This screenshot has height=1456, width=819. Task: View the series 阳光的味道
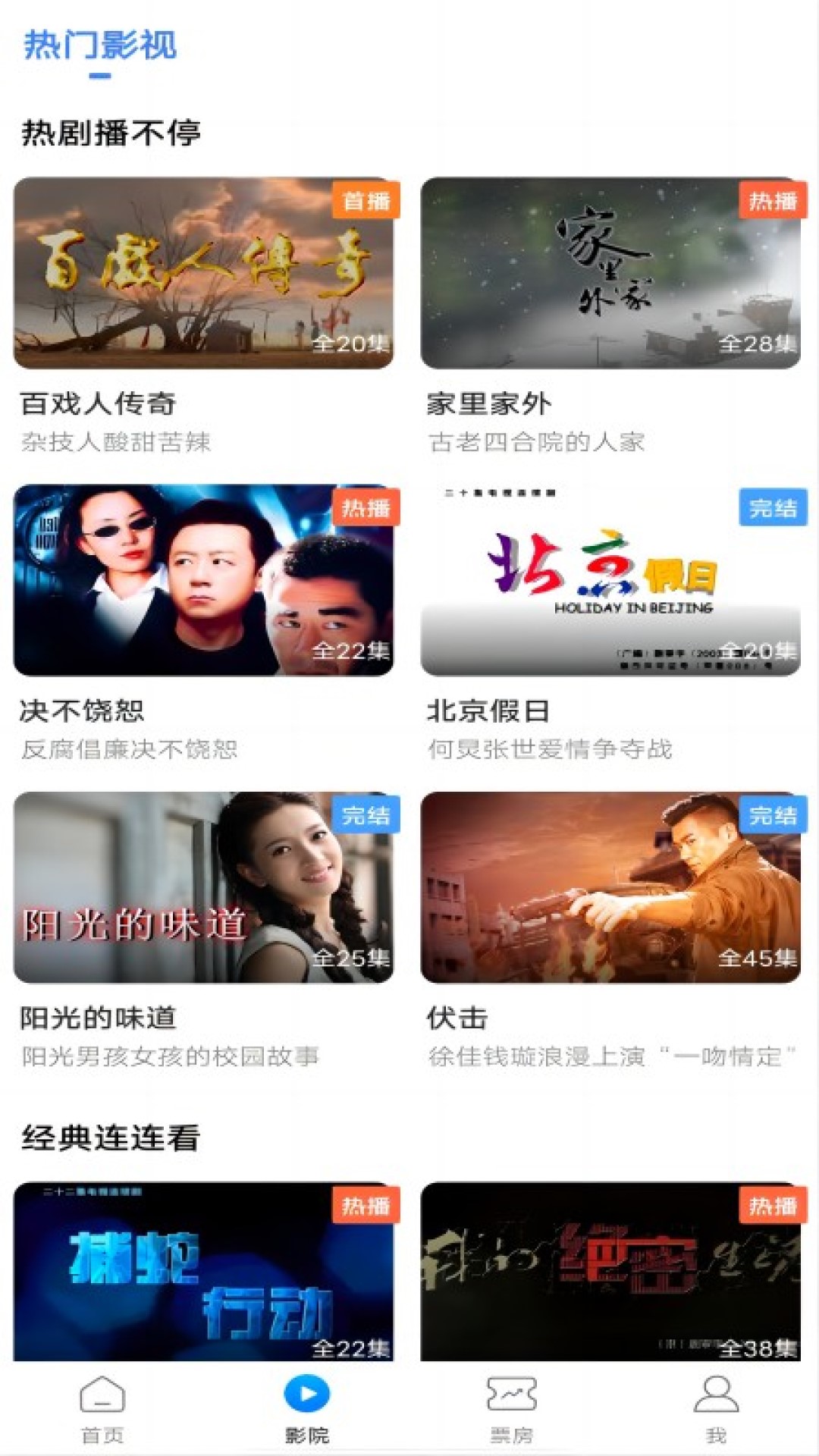(x=203, y=887)
